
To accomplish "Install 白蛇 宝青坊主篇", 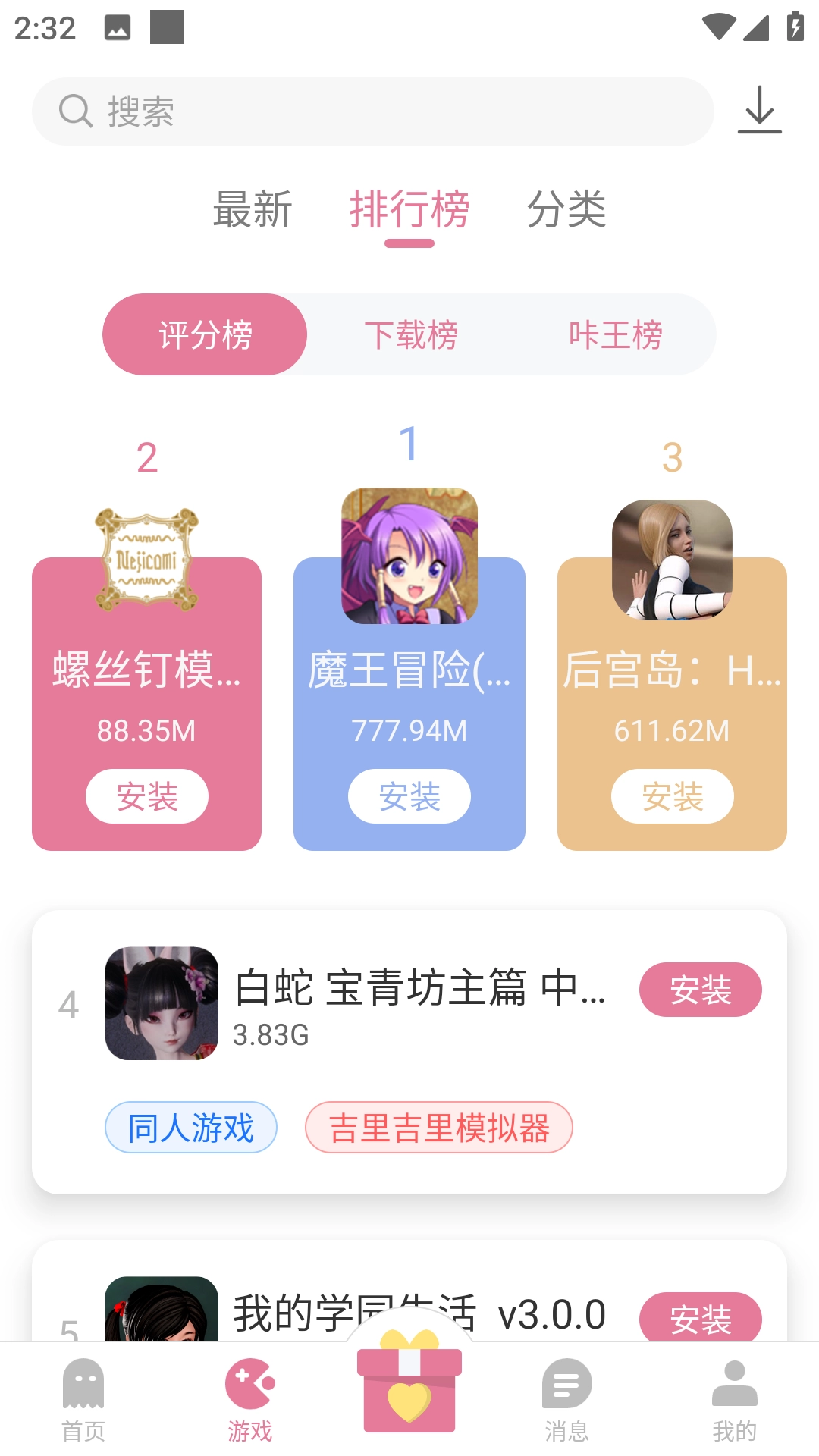I will [700, 989].
